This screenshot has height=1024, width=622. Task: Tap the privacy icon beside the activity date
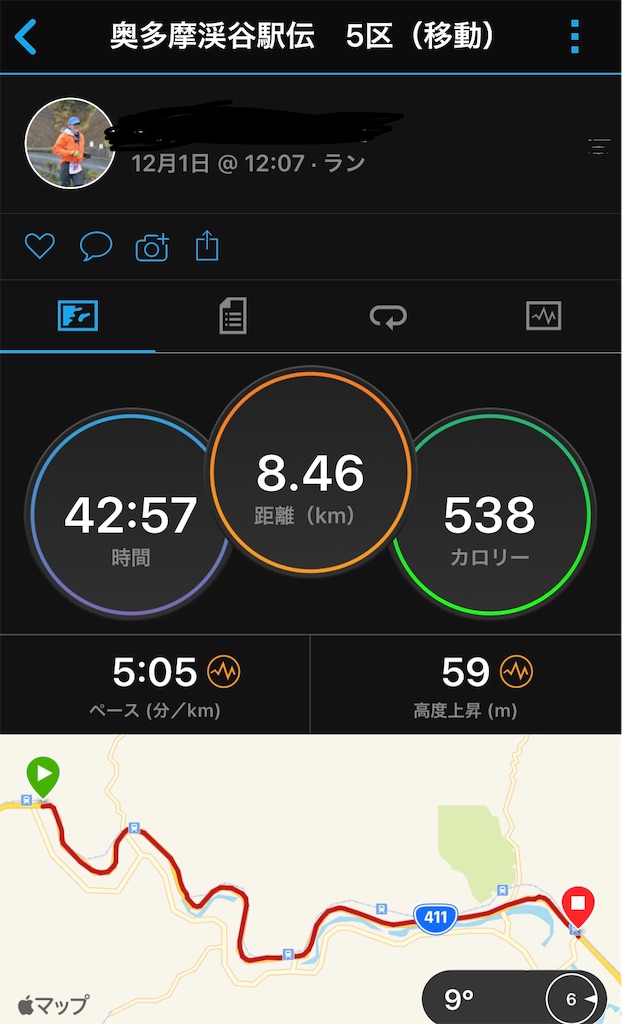point(597,147)
